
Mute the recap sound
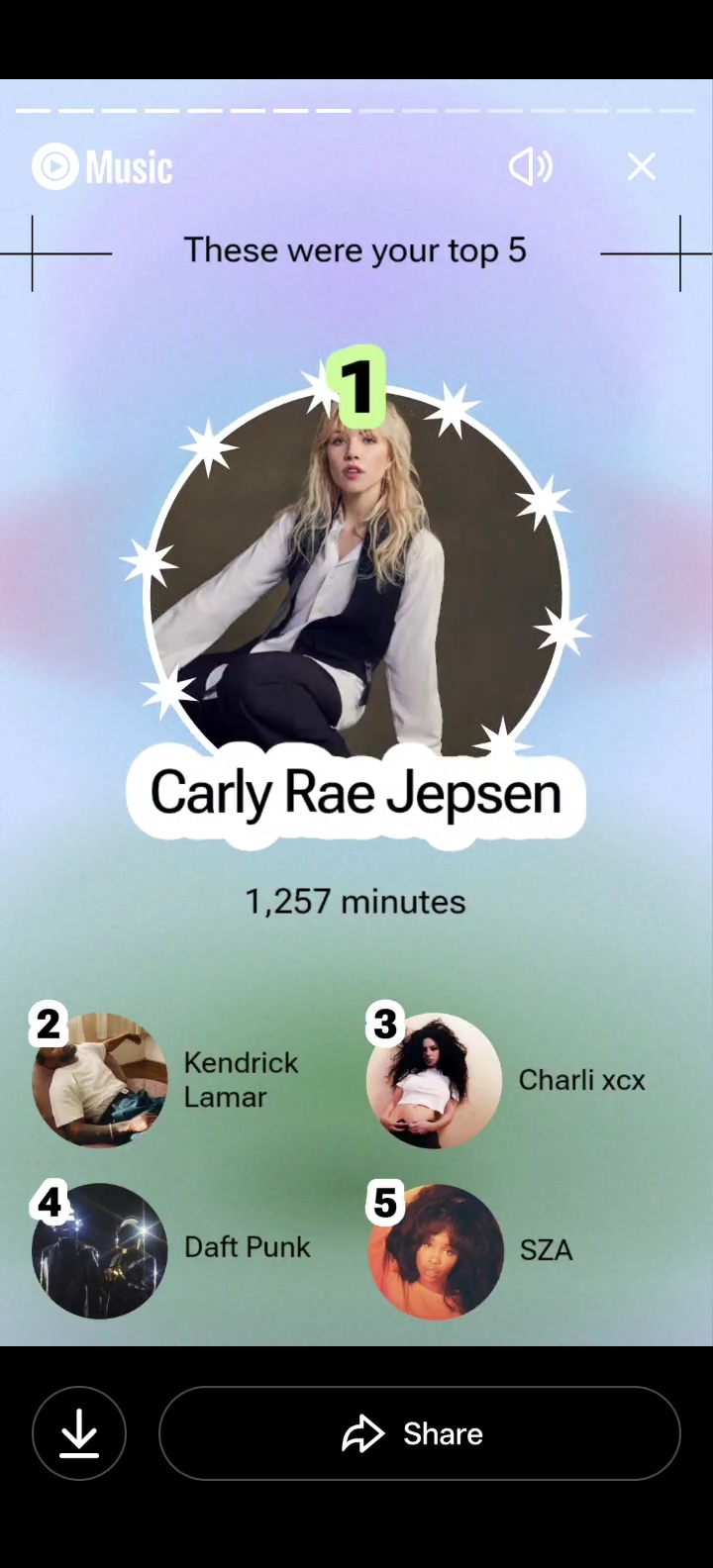tap(531, 166)
